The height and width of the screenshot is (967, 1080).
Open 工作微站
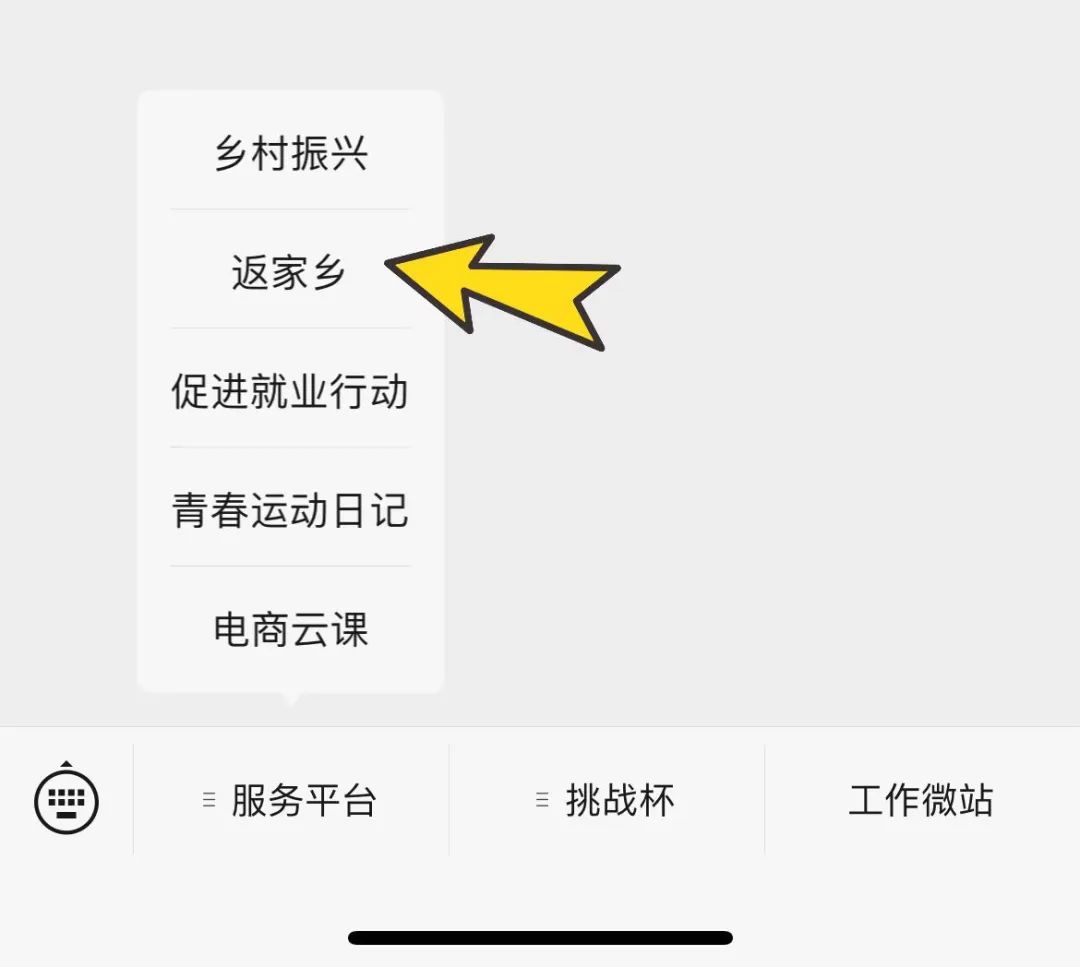921,800
